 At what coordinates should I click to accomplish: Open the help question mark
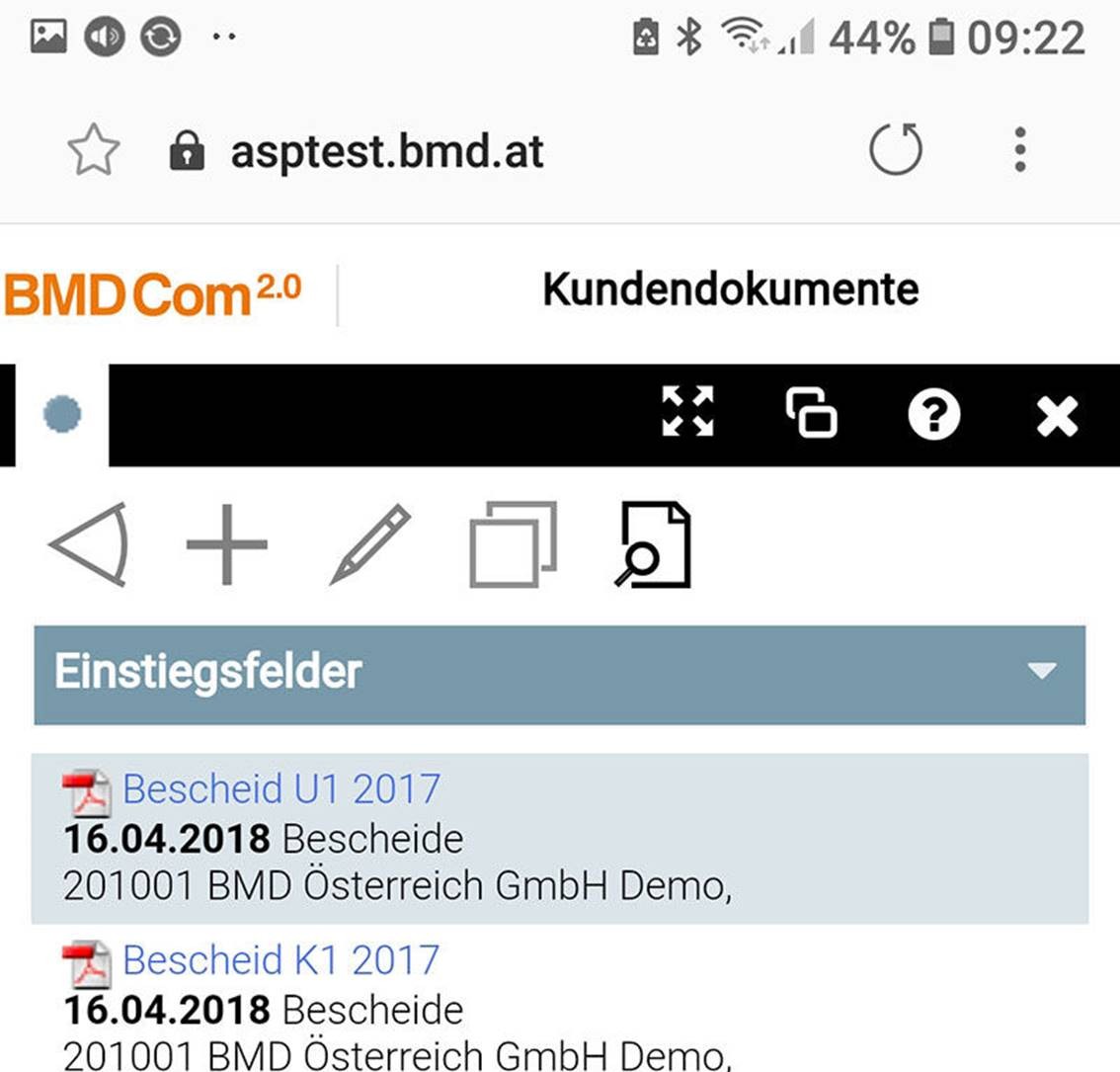(x=933, y=414)
